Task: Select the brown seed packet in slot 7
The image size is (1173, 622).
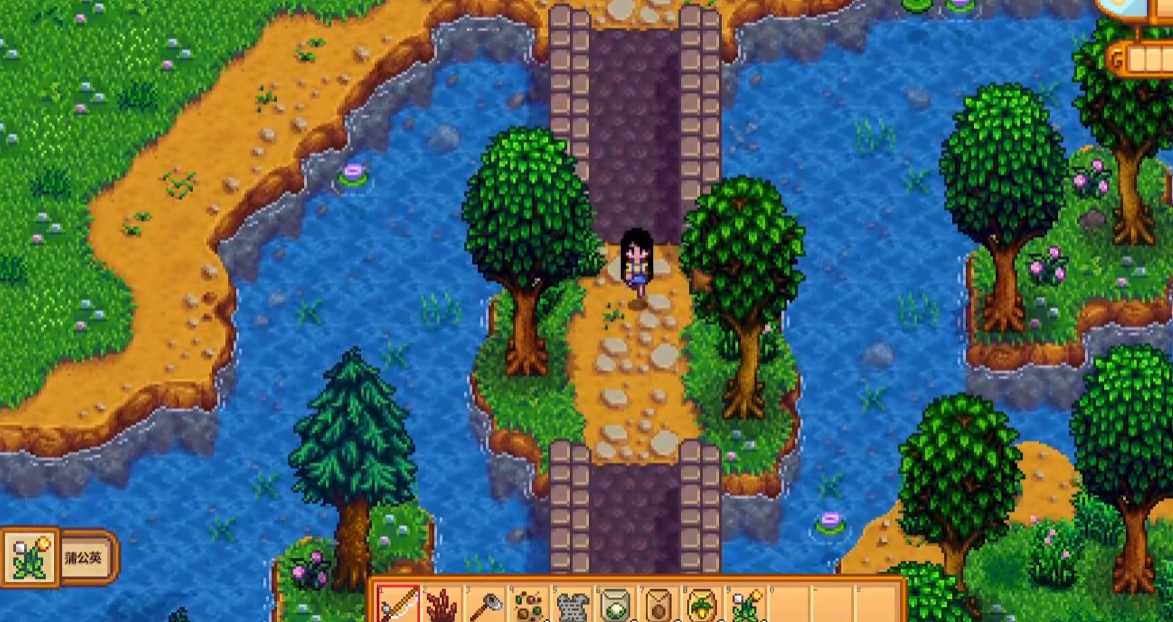Action: point(659,604)
